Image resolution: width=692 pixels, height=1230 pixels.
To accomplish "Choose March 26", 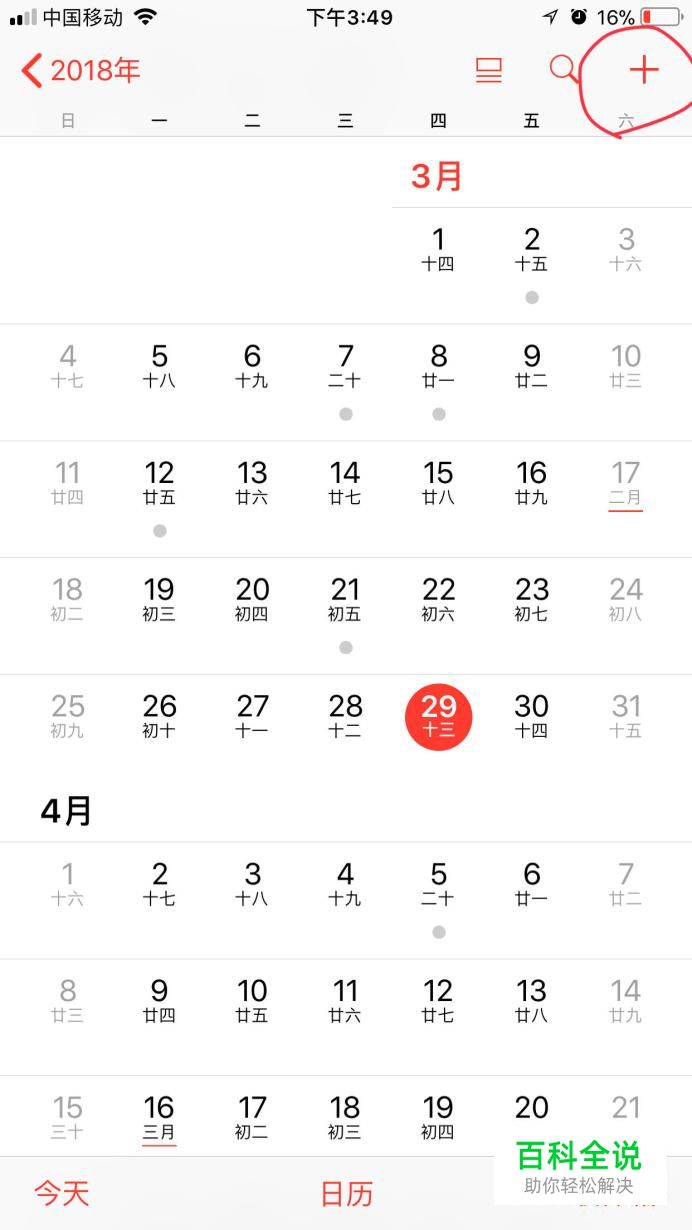I will point(159,716).
